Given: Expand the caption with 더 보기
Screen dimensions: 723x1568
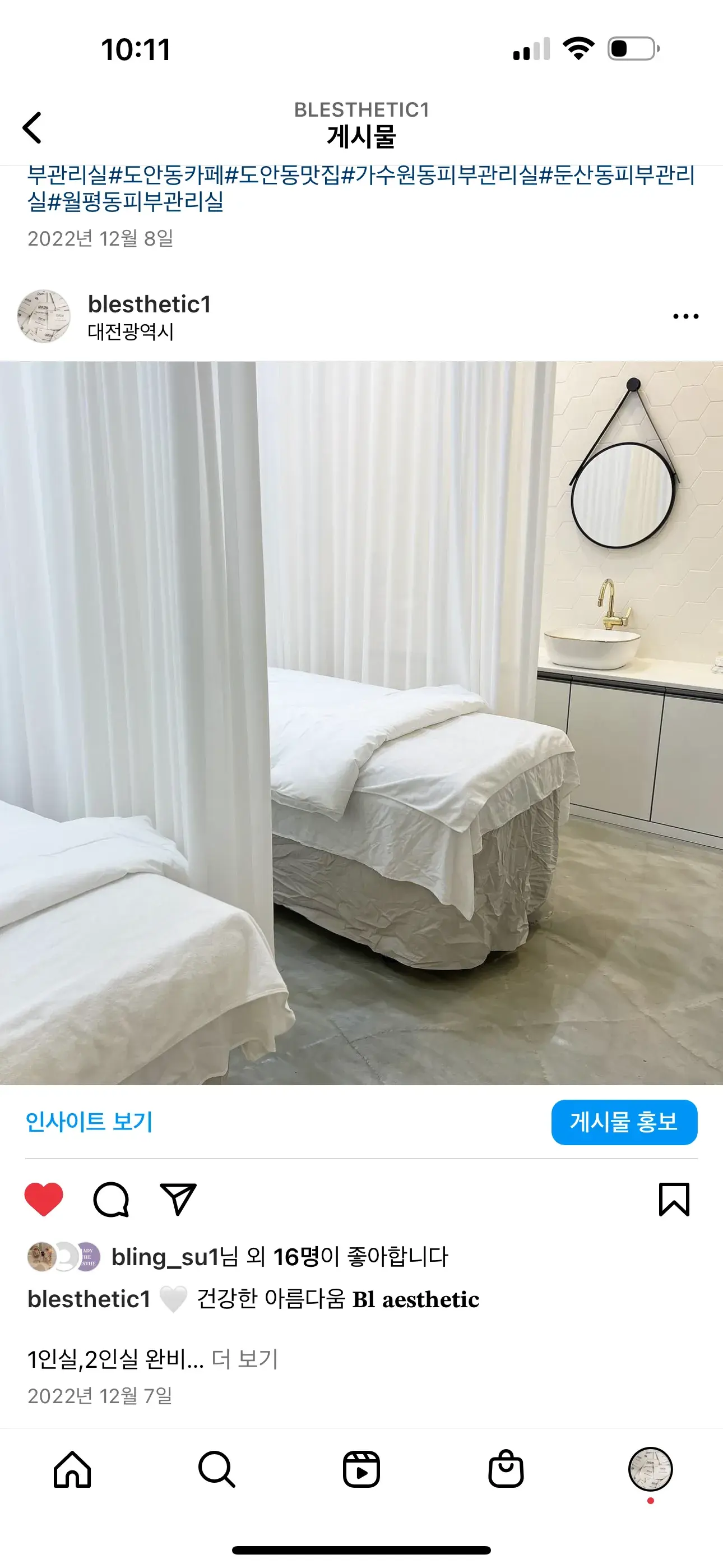Looking at the screenshot, I should click(x=245, y=1359).
